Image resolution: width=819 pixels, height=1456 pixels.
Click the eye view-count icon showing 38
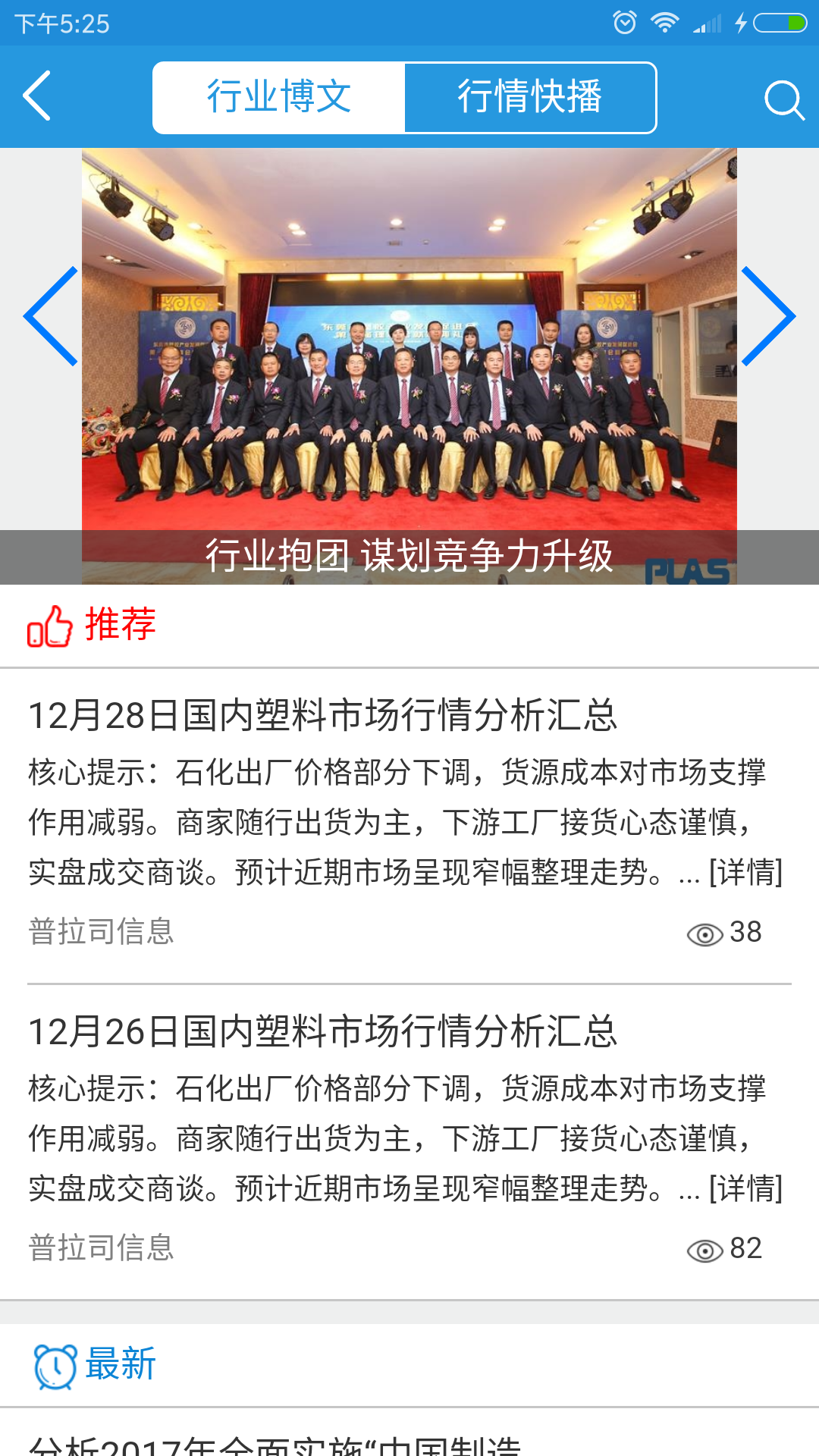705,934
